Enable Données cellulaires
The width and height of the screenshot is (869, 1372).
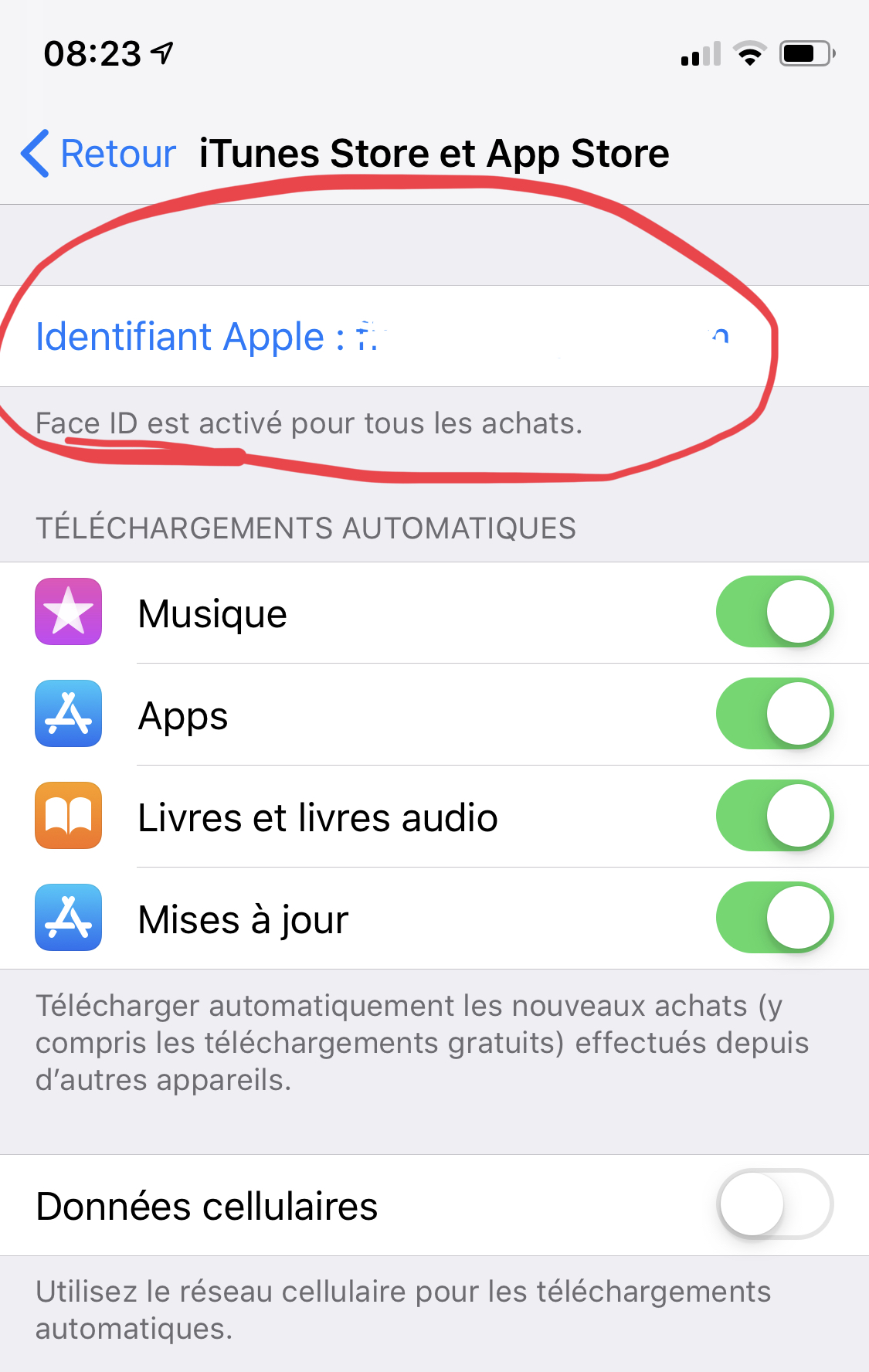tap(774, 1204)
